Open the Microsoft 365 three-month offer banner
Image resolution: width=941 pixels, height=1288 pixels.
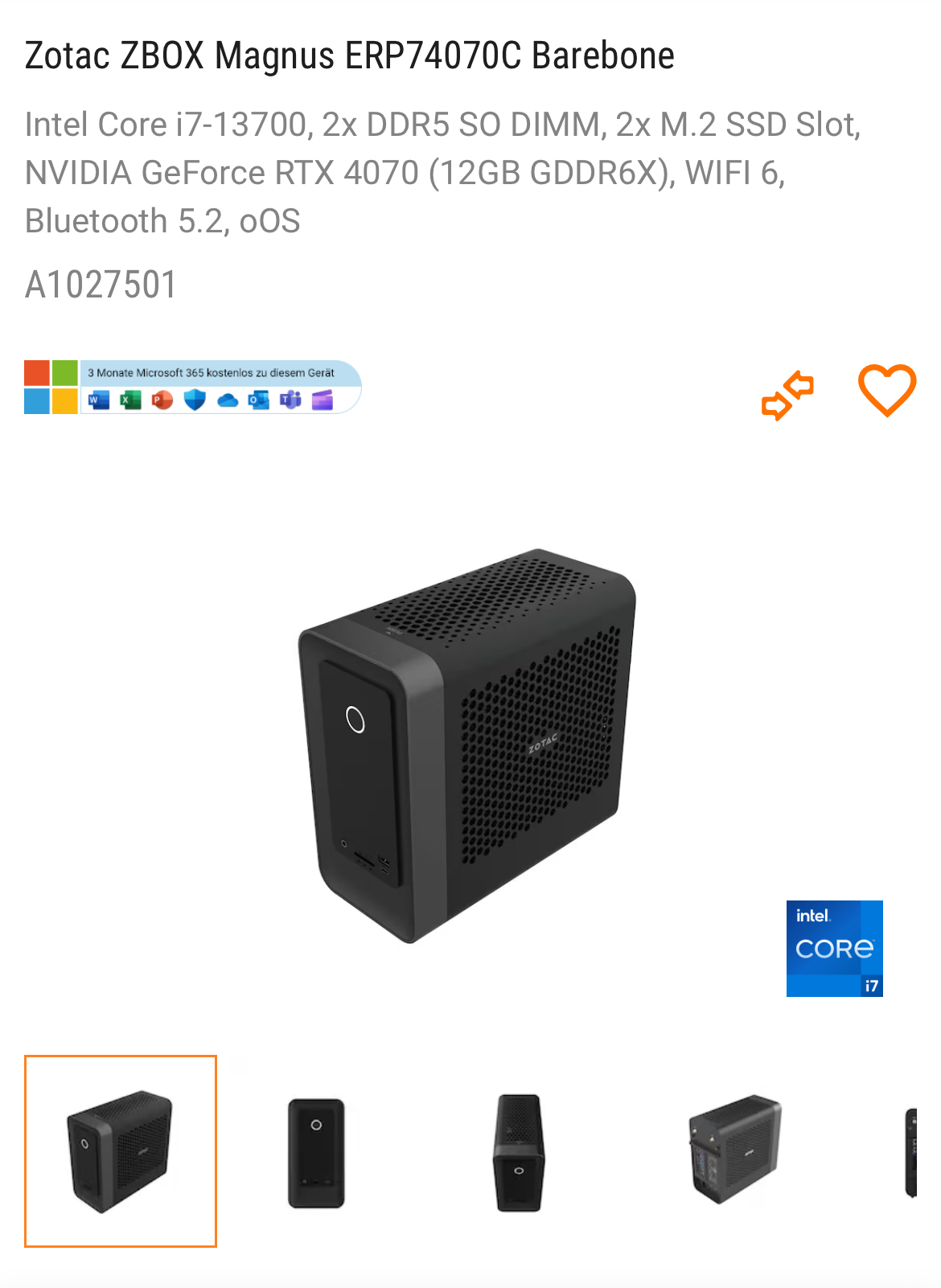193,387
